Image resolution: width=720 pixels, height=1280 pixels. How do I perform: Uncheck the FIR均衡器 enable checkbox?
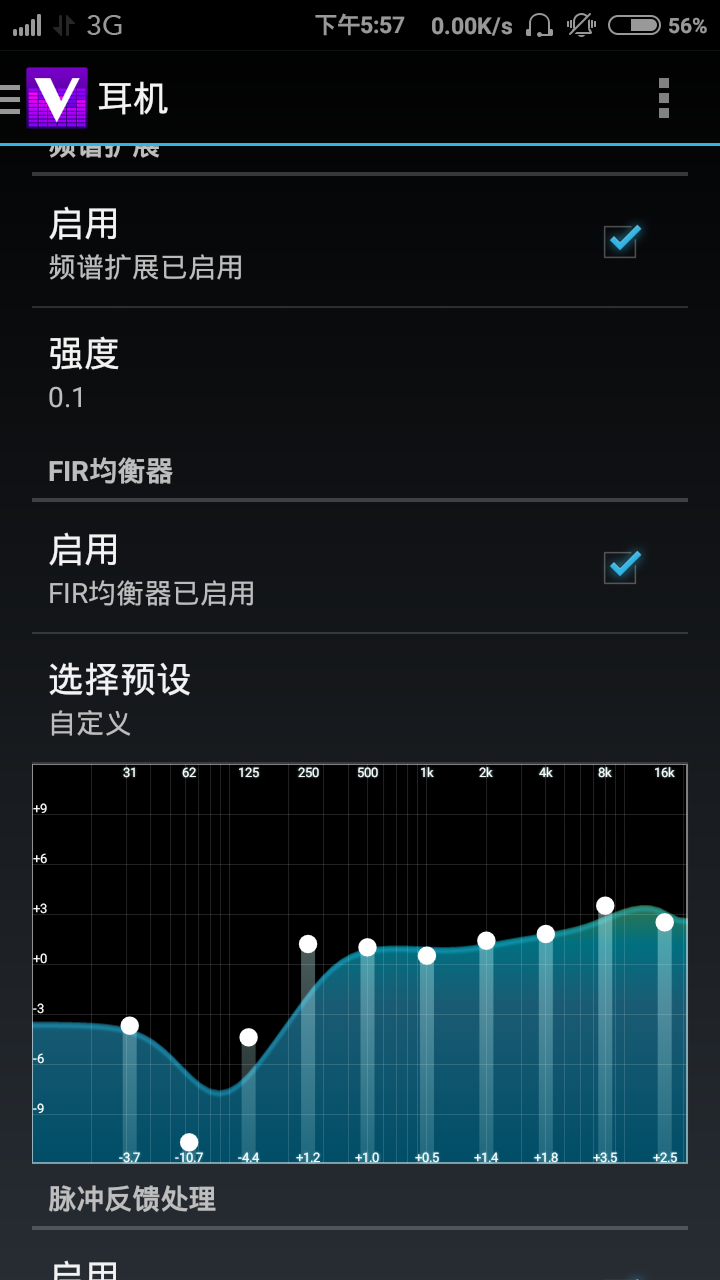pyautogui.click(x=621, y=567)
